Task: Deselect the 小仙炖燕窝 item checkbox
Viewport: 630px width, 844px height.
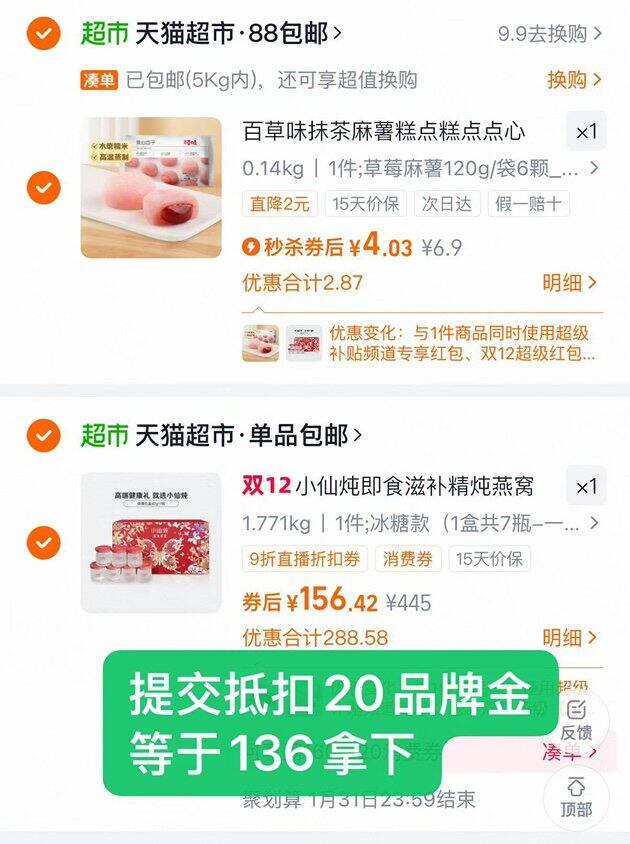Action: click(x=44, y=543)
